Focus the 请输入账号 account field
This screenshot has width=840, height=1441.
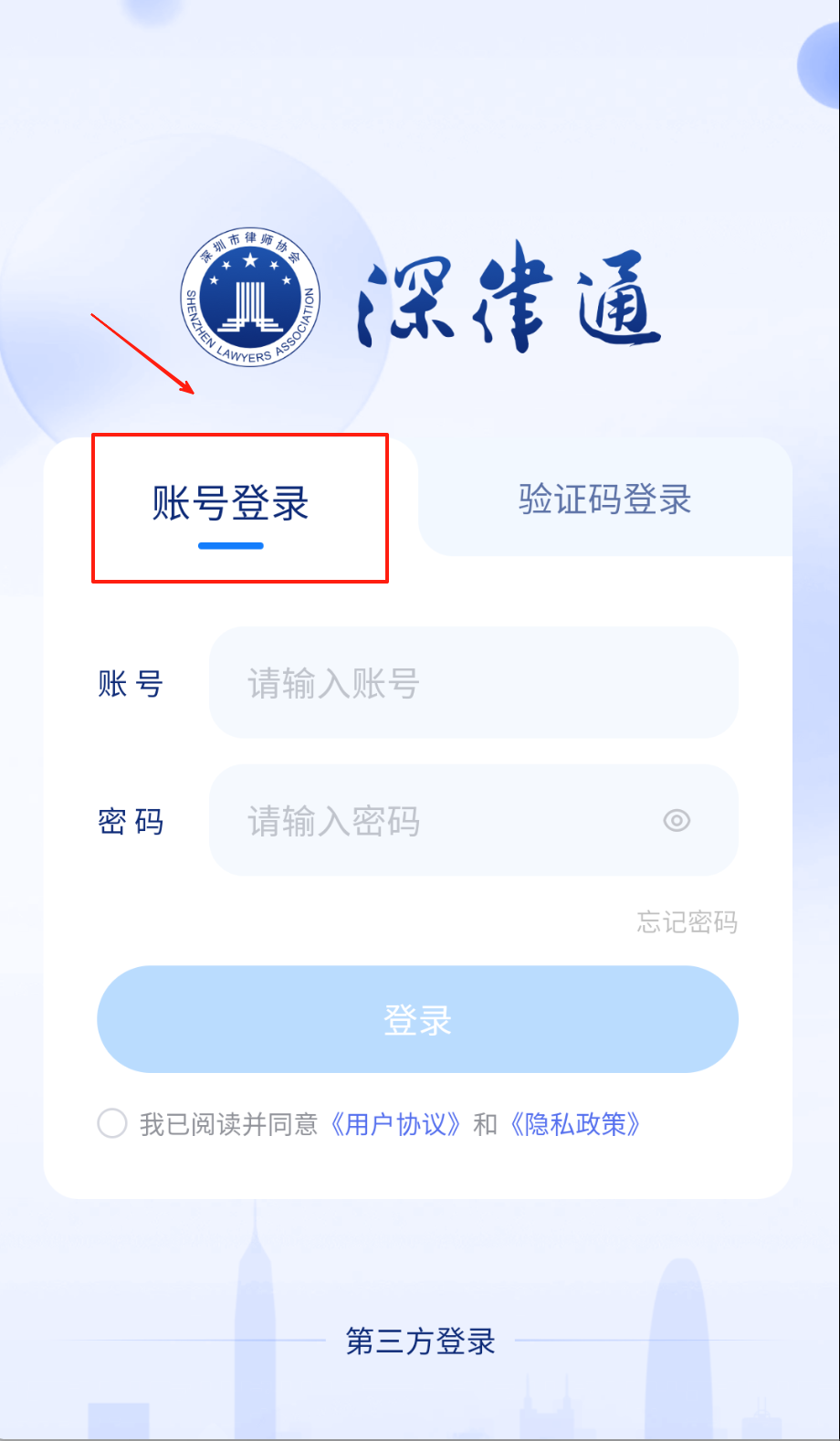point(473,683)
